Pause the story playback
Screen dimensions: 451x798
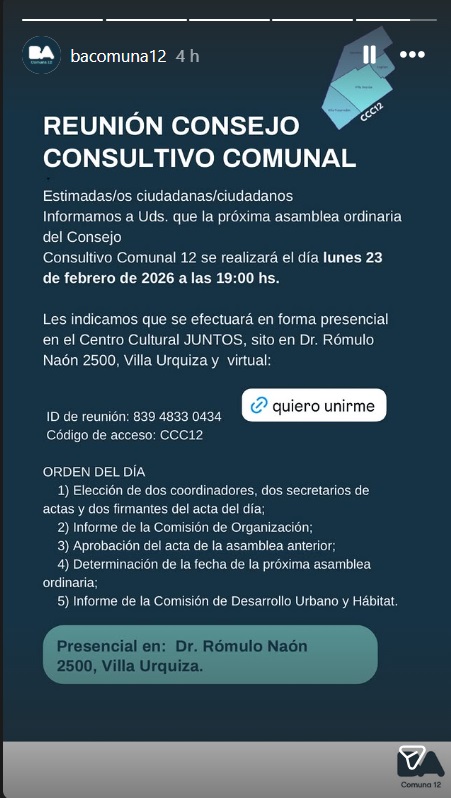369,54
